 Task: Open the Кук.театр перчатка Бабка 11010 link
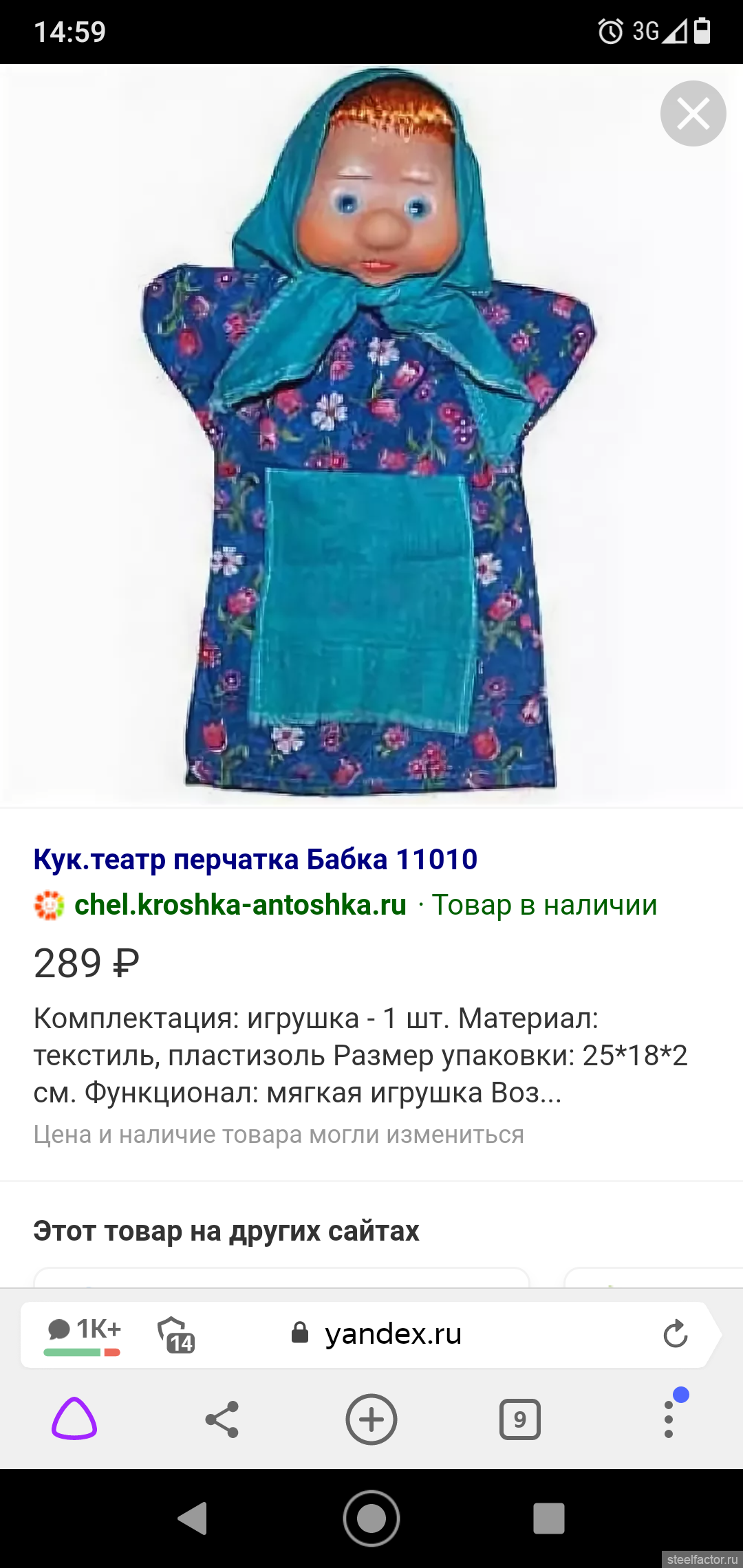(255, 859)
